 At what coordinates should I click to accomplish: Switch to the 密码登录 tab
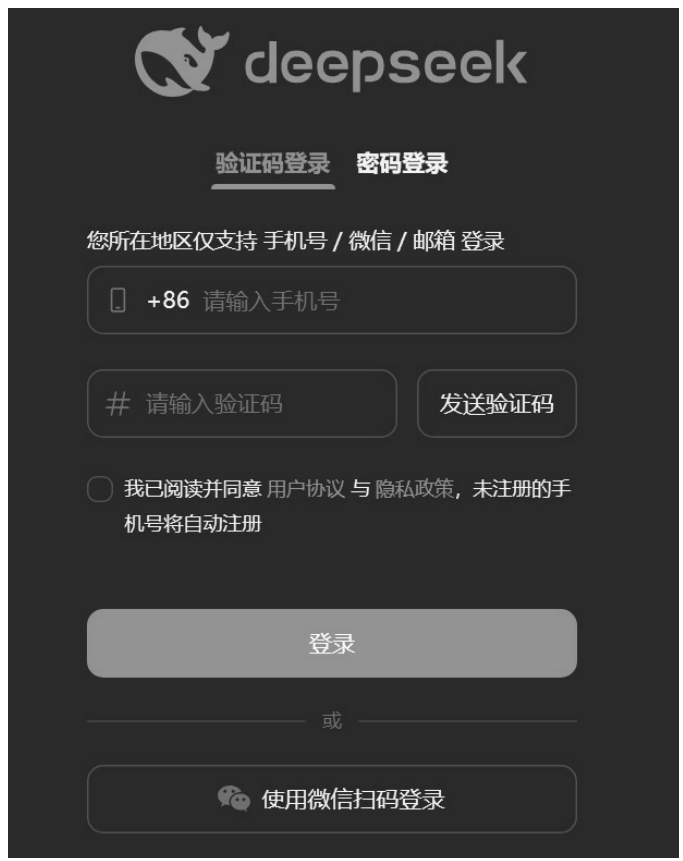pyautogui.click(x=401, y=163)
